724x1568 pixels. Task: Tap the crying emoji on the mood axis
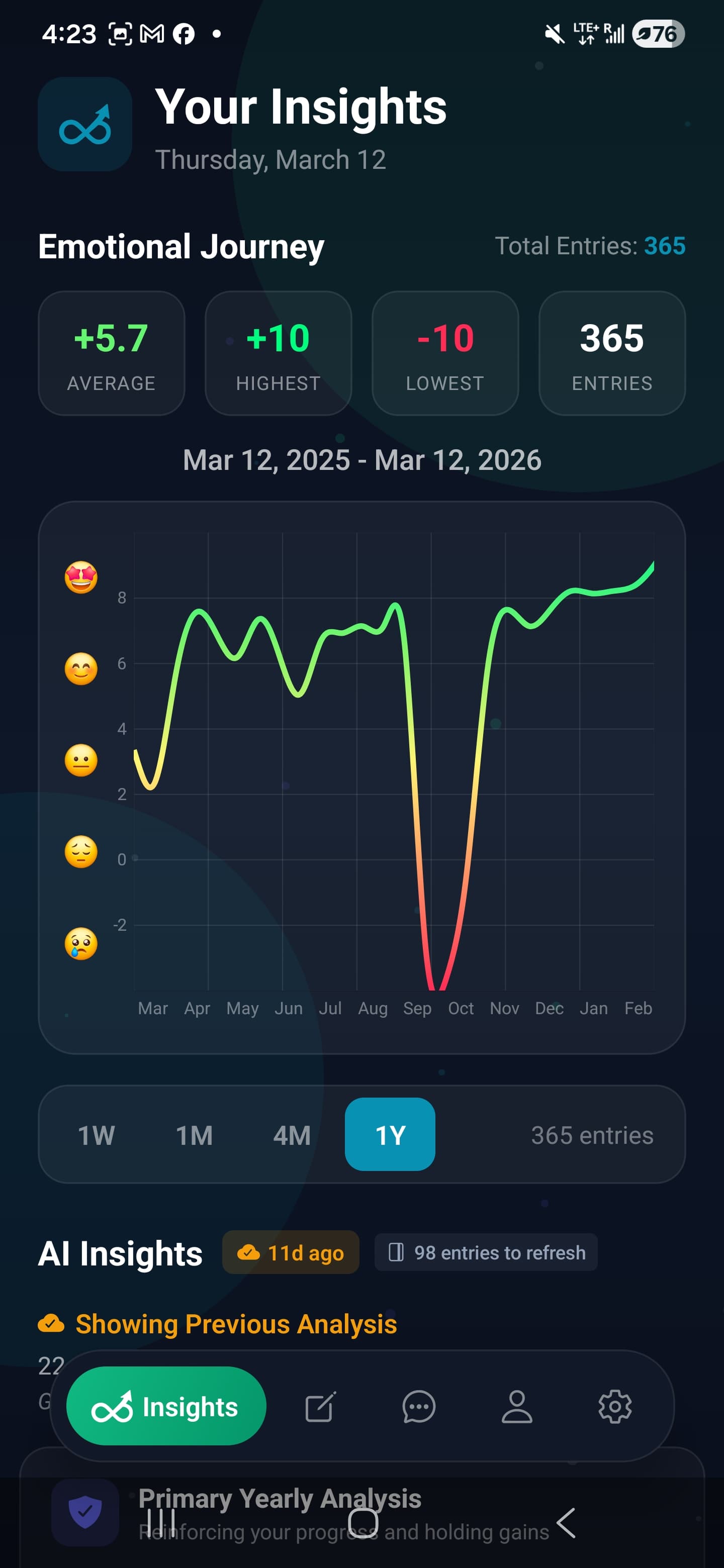81,943
